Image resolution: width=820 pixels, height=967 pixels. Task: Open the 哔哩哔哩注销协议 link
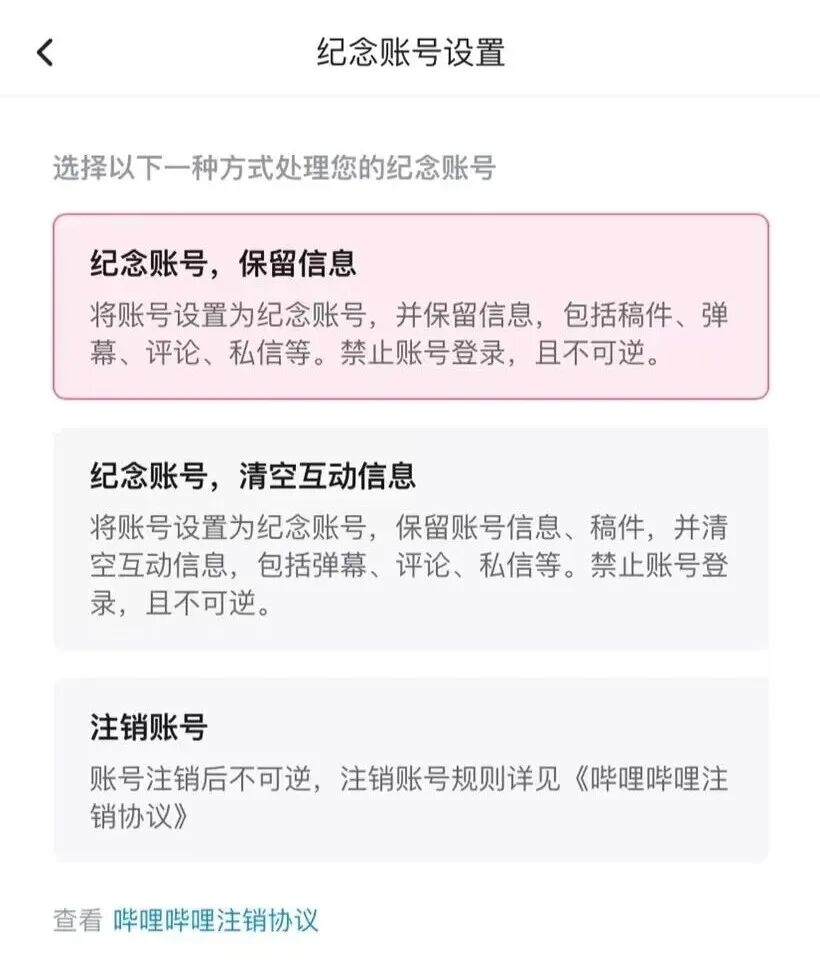(216, 920)
